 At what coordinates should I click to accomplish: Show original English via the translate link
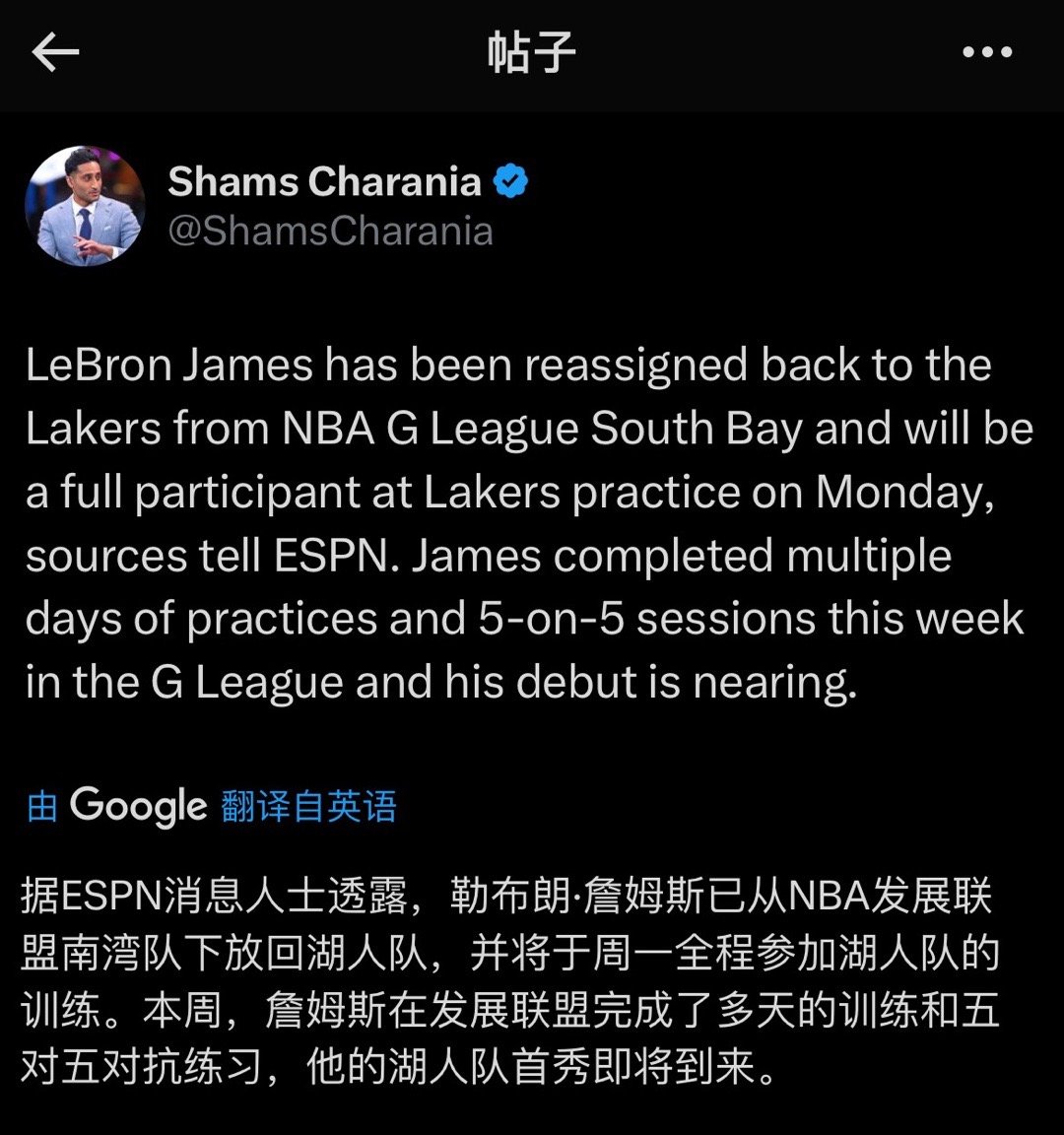pos(306,806)
